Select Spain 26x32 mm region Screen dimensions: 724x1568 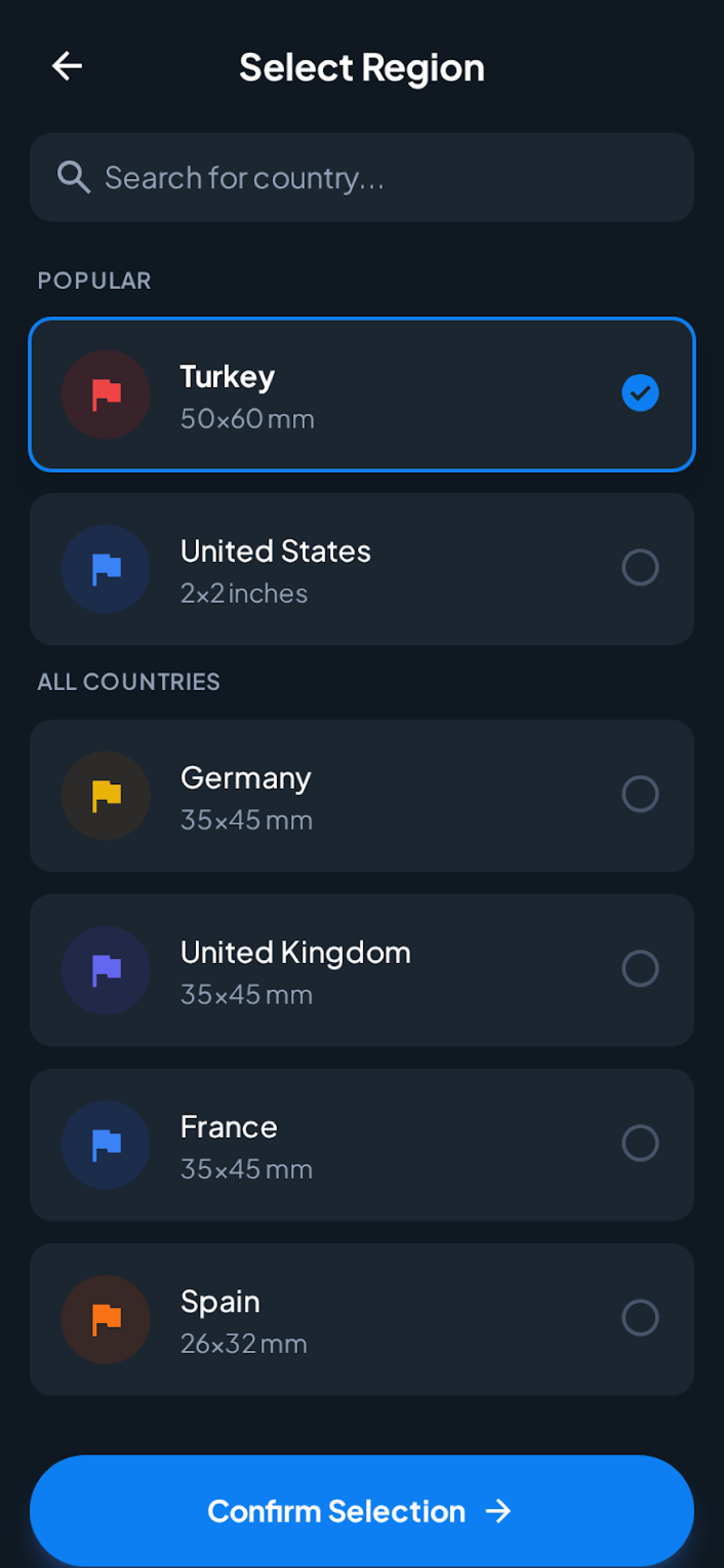coord(362,1318)
